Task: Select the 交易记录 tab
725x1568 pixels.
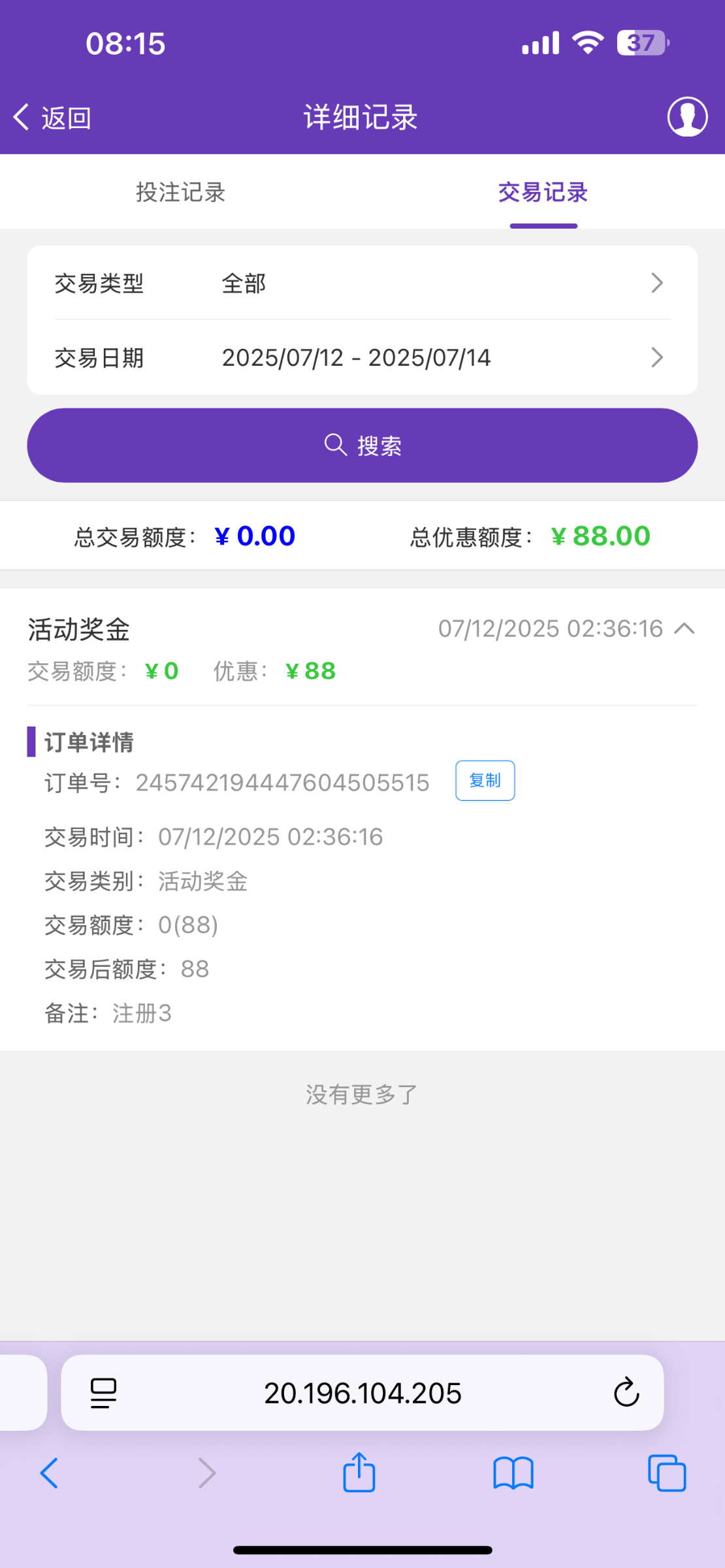Action: (x=543, y=192)
